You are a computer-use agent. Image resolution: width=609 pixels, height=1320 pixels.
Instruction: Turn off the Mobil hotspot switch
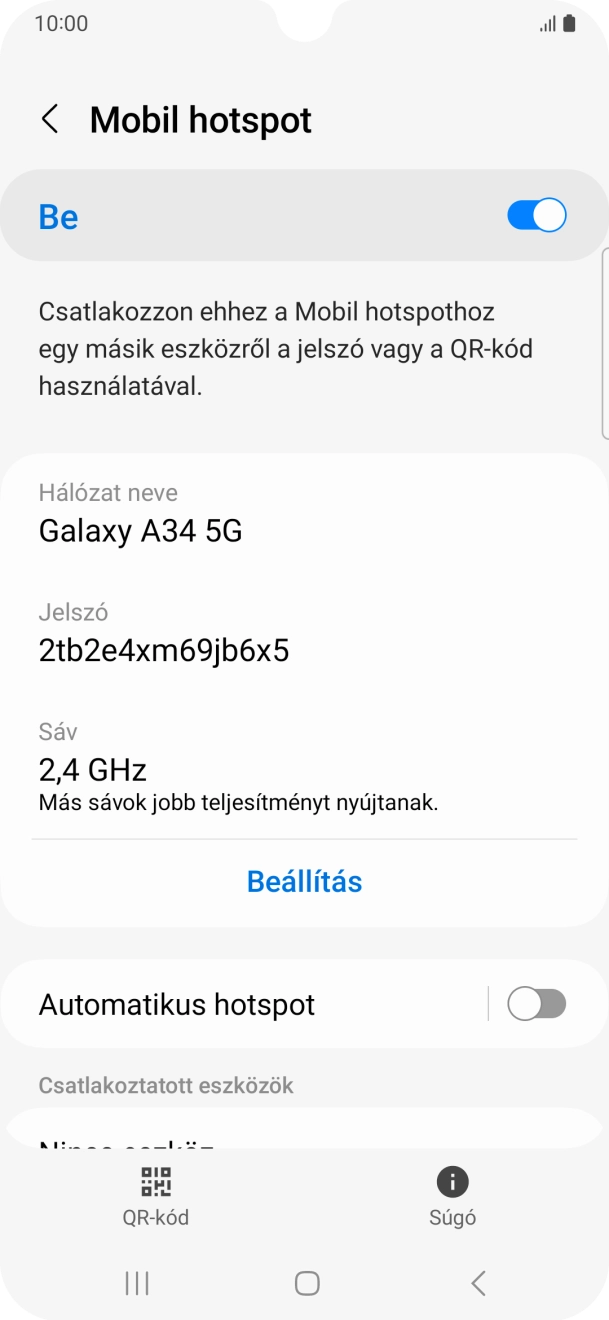537,216
